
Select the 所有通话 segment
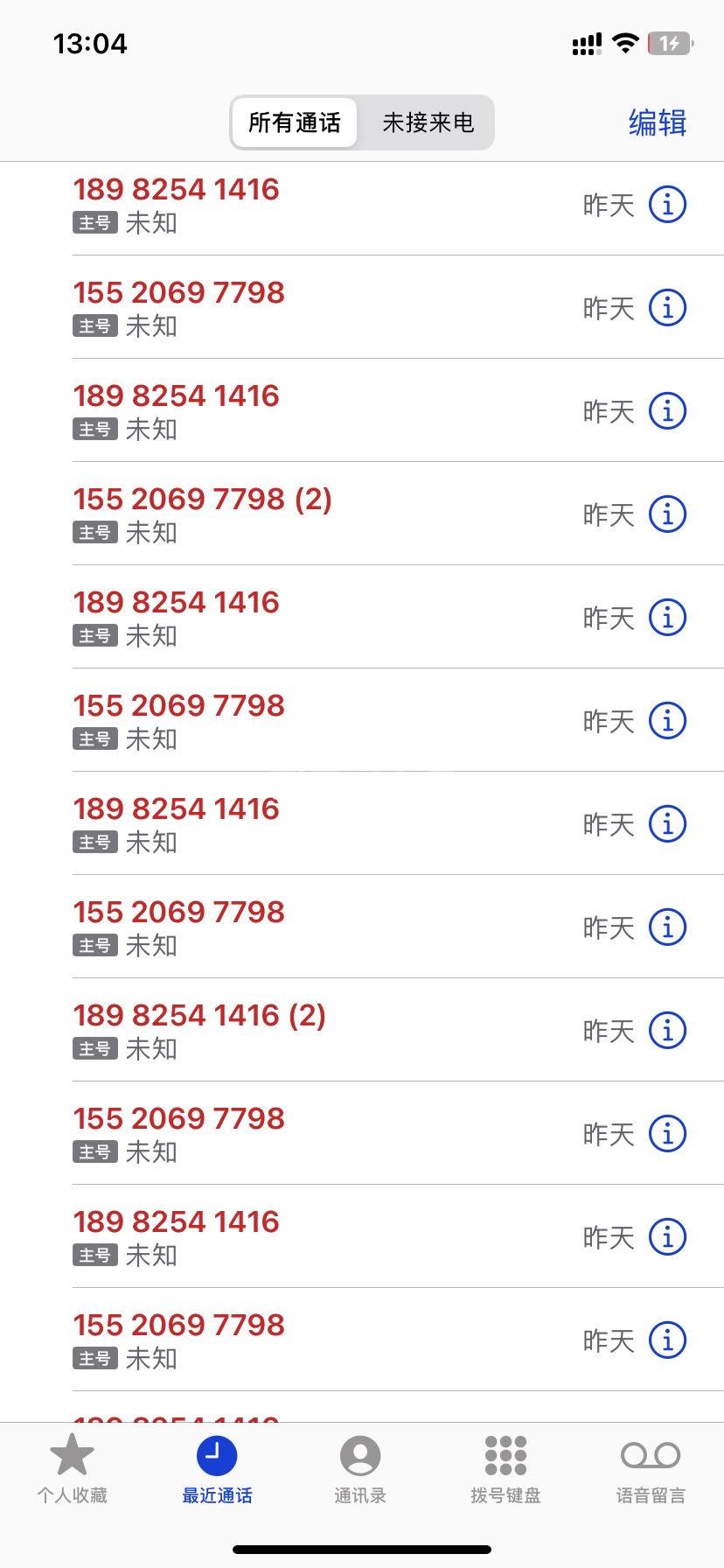click(x=295, y=122)
